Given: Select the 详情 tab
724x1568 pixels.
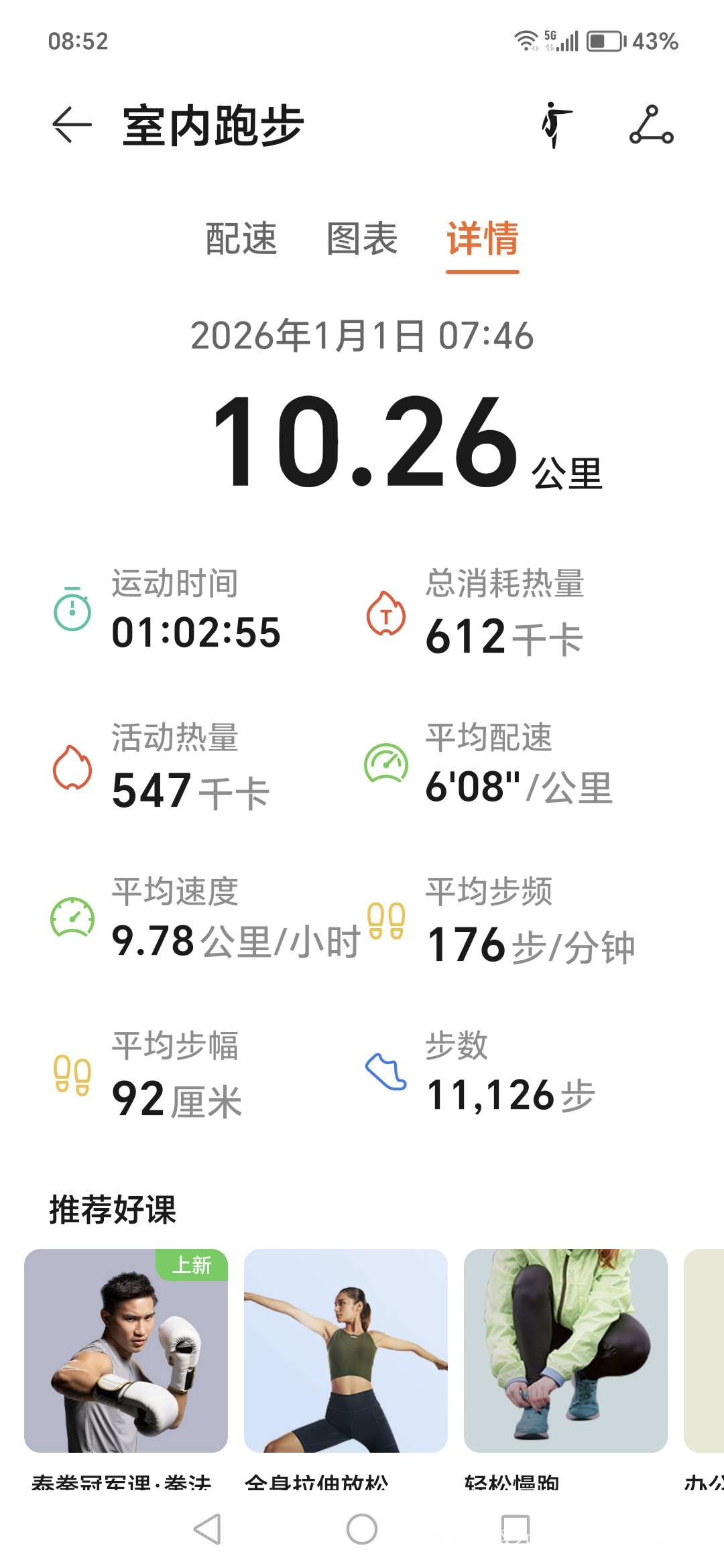Looking at the screenshot, I should point(483,239).
